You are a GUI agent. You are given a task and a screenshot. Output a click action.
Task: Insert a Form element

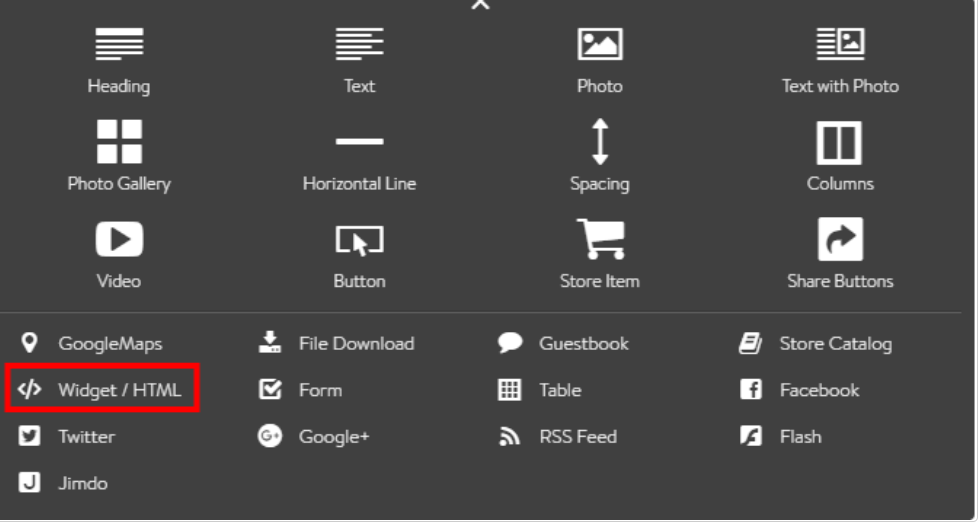319,390
